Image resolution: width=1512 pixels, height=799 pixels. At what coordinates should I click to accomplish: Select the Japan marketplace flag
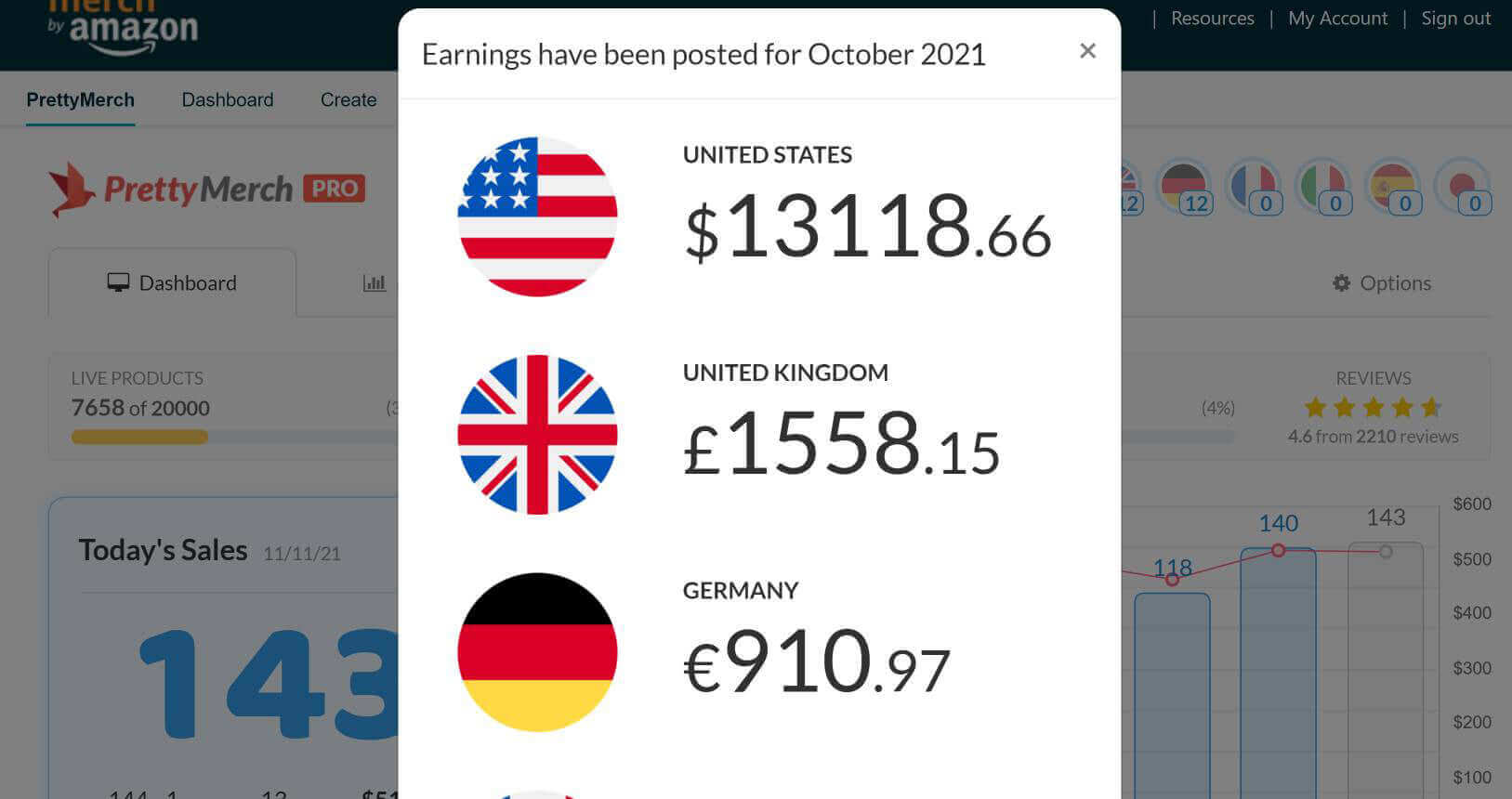[x=1462, y=185]
